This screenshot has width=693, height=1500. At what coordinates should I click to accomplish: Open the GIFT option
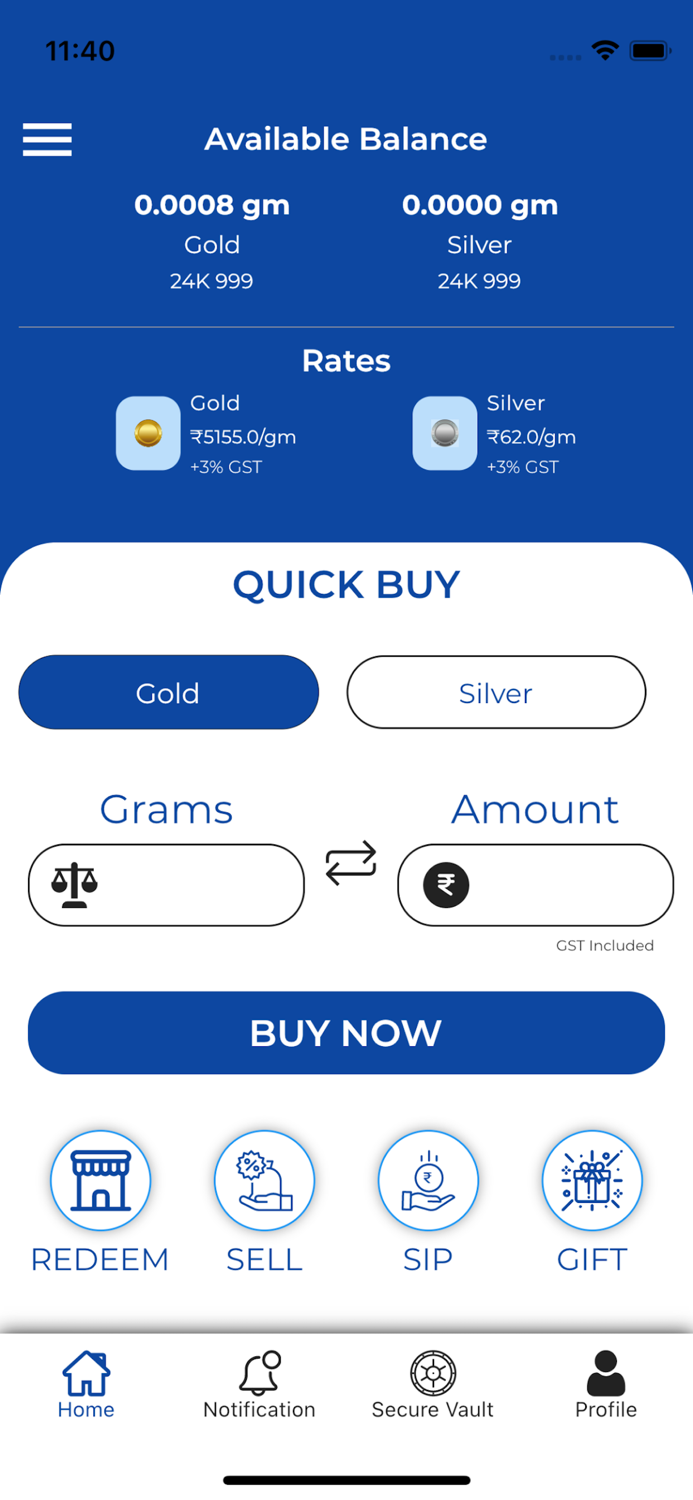point(592,1202)
